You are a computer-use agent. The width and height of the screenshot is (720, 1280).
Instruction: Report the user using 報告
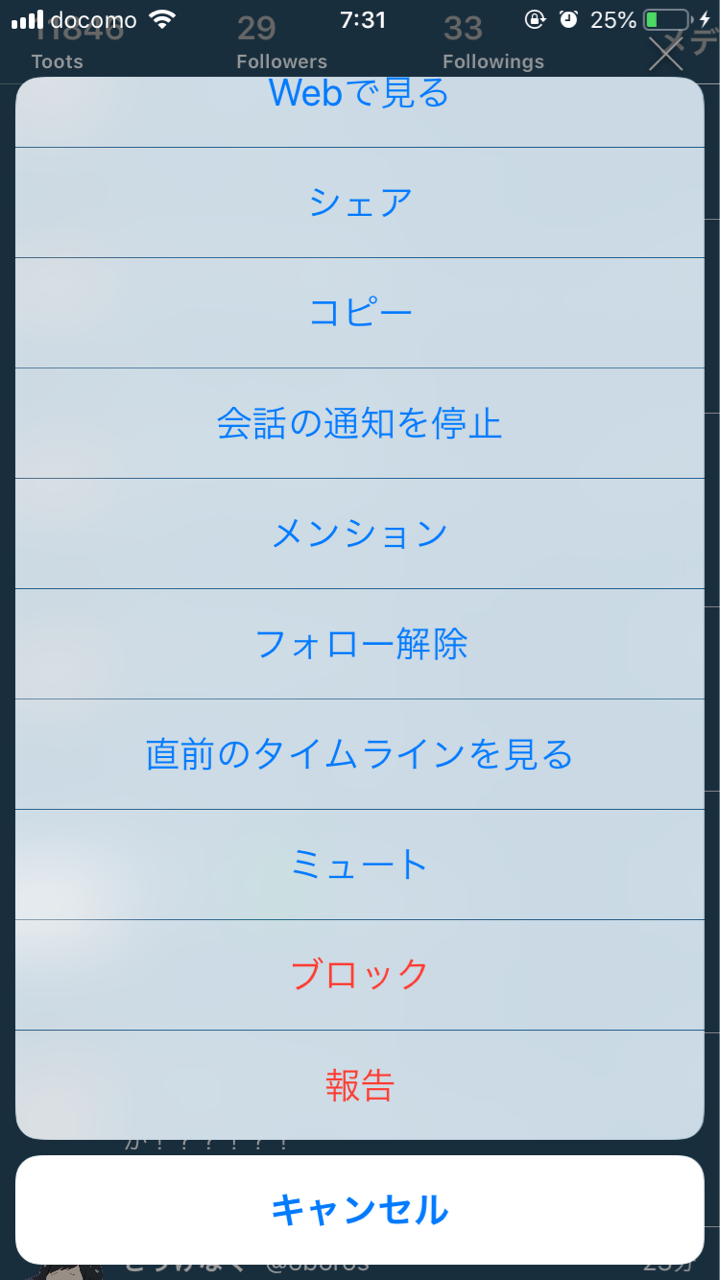click(360, 1085)
